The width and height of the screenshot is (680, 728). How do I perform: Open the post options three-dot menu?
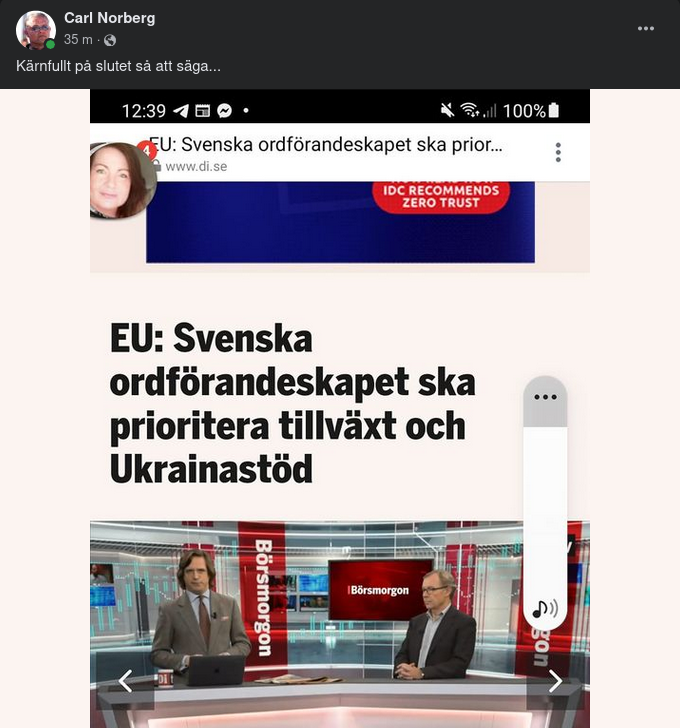[646, 28]
